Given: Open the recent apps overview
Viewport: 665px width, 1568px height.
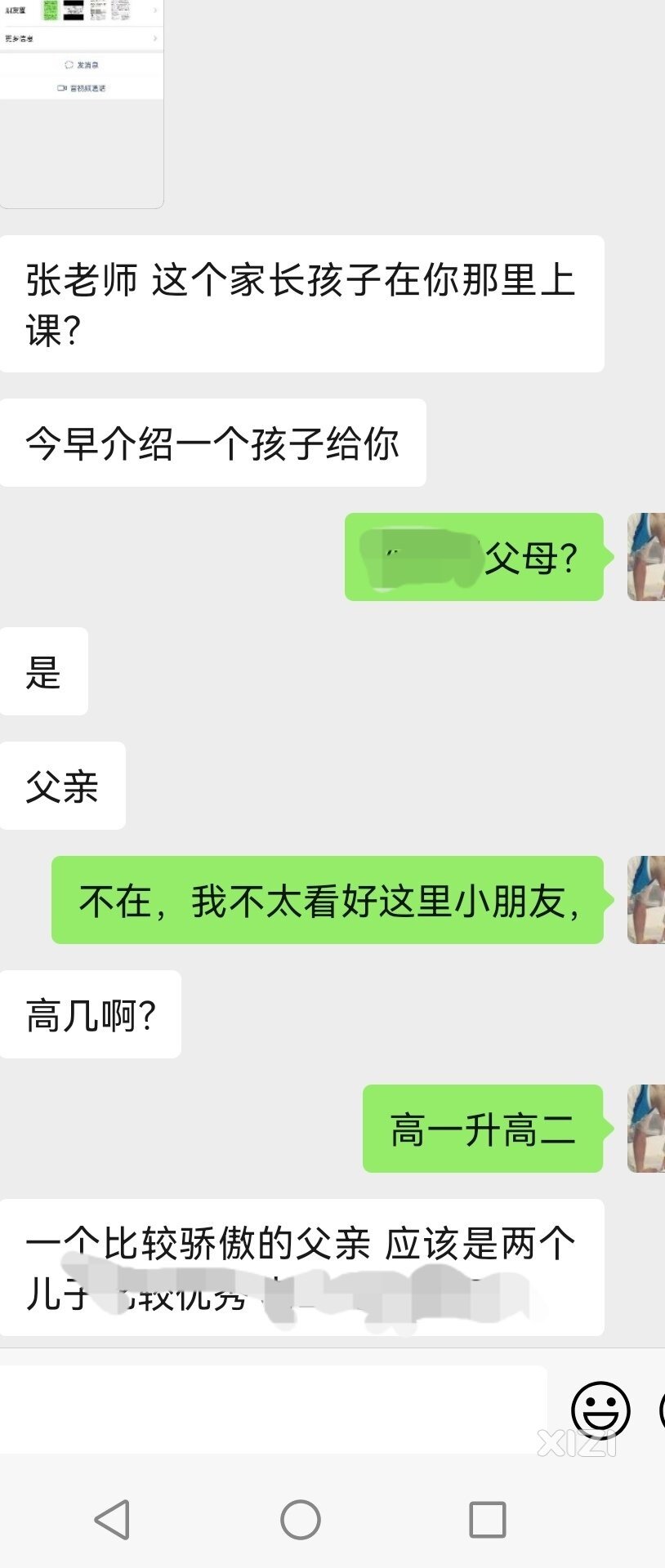Looking at the screenshot, I should click(488, 1520).
